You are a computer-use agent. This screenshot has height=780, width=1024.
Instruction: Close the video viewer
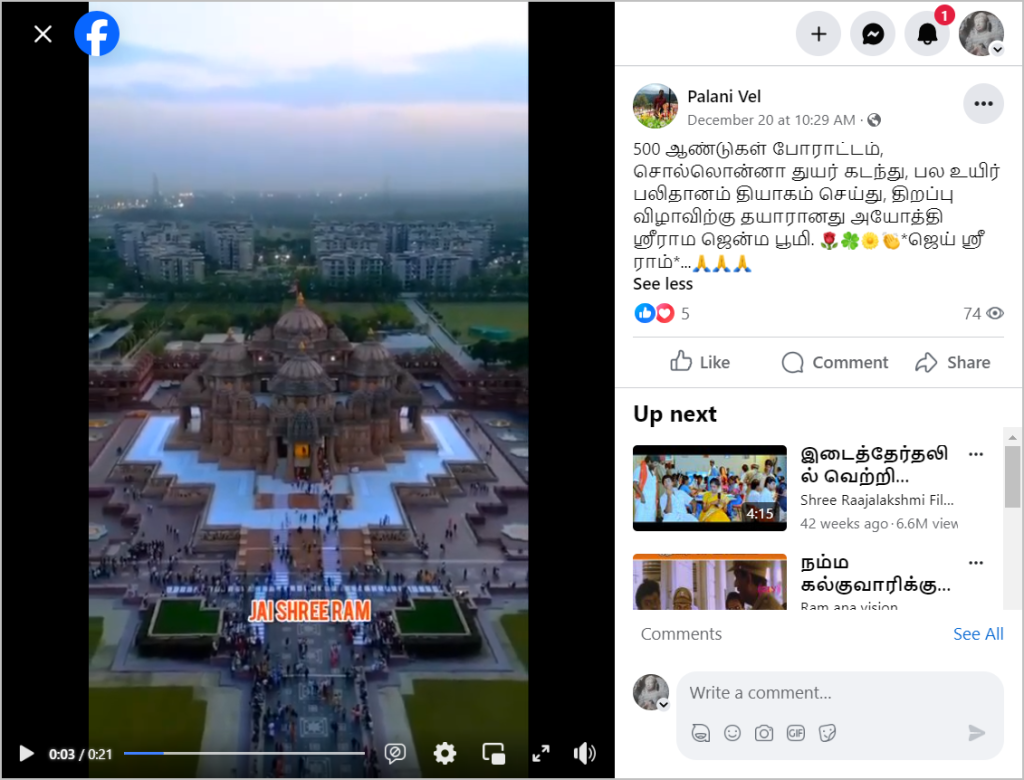(x=43, y=34)
